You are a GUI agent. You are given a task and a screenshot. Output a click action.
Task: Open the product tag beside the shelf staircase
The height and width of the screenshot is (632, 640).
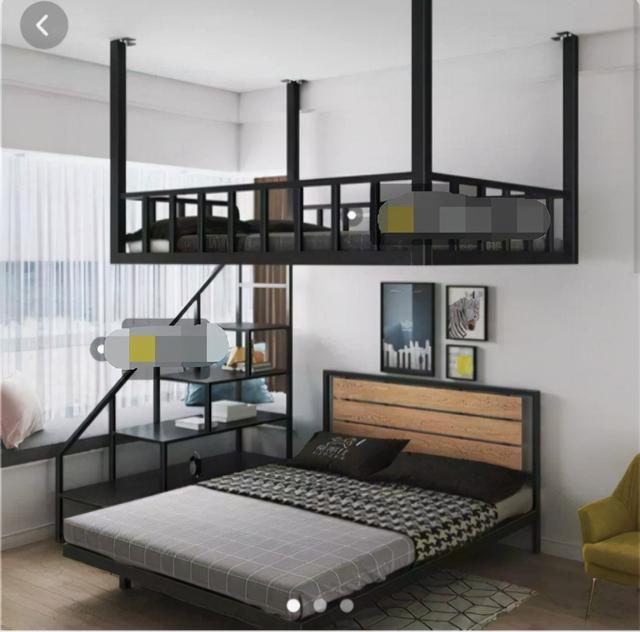[165, 346]
